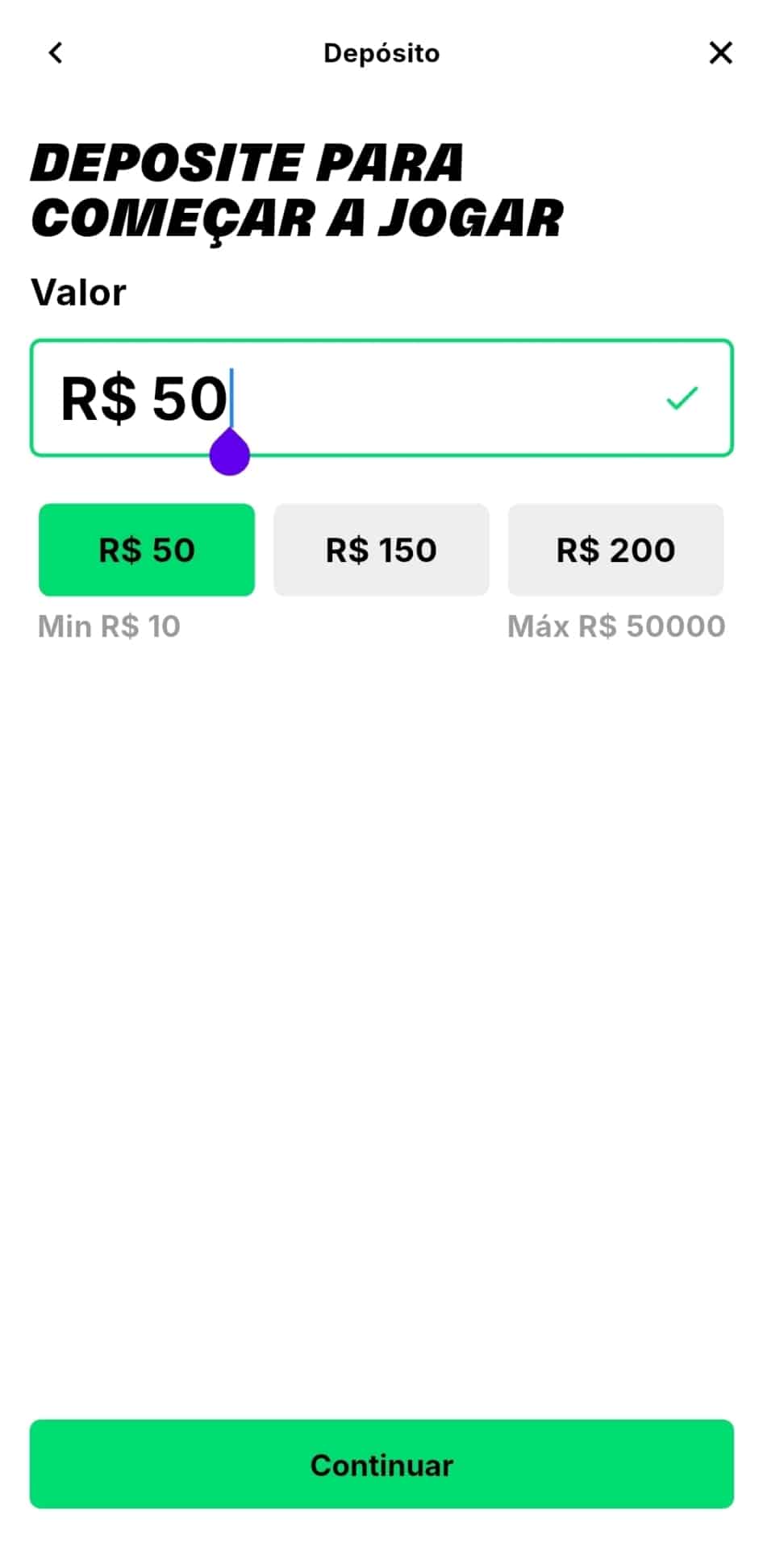The image size is (763, 1568).
Task: Tap the Valor label above the field
Action: [x=77, y=293]
